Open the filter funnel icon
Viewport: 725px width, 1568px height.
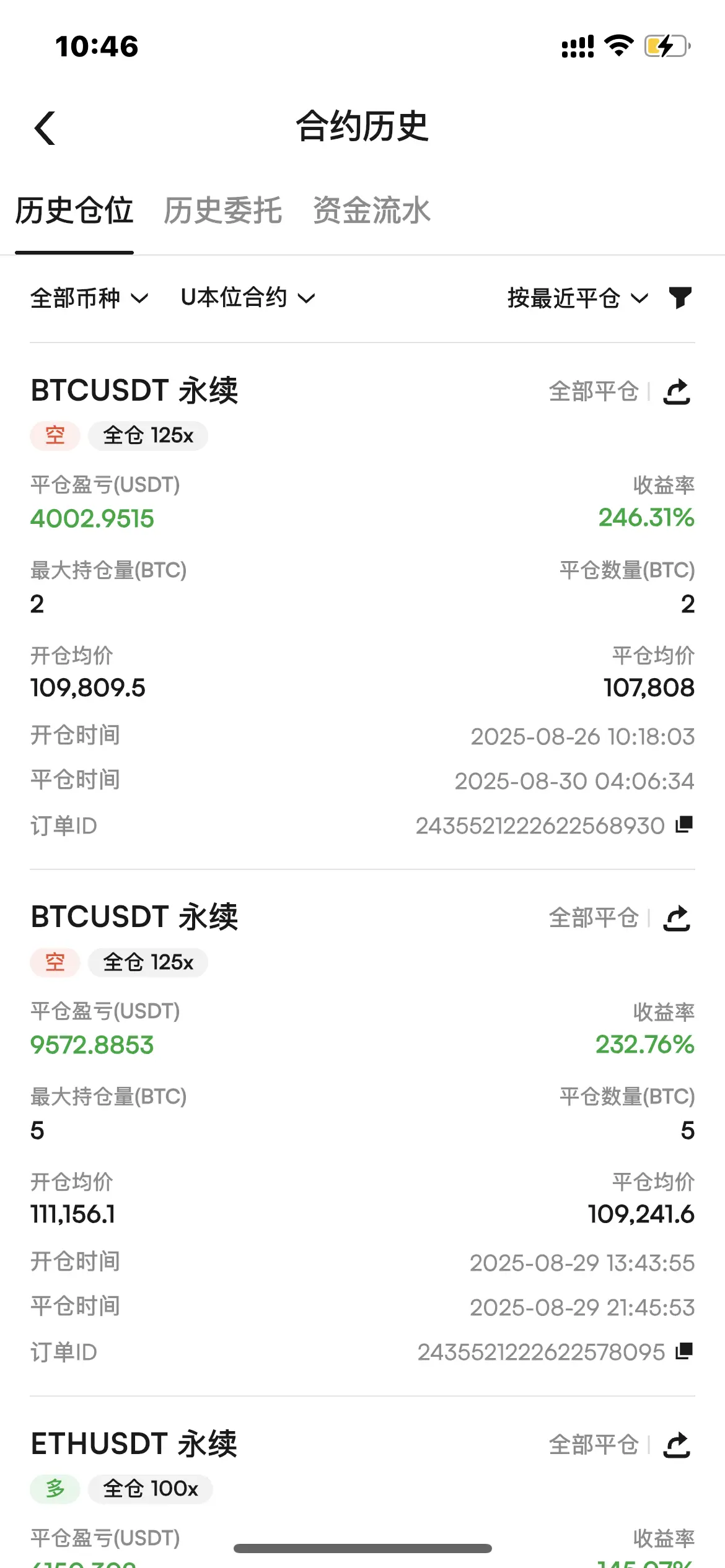[x=680, y=298]
